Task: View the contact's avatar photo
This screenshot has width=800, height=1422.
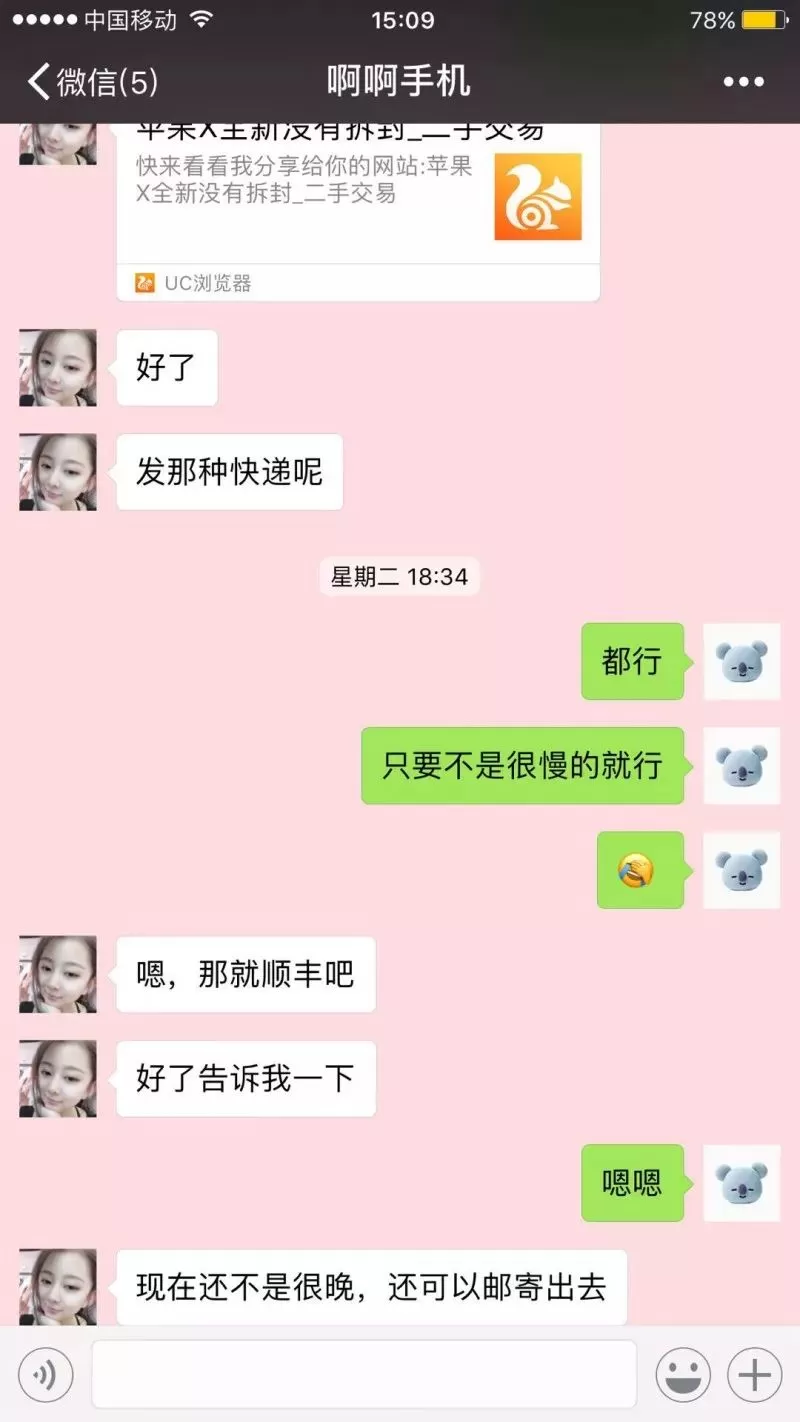Action: point(55,368)
